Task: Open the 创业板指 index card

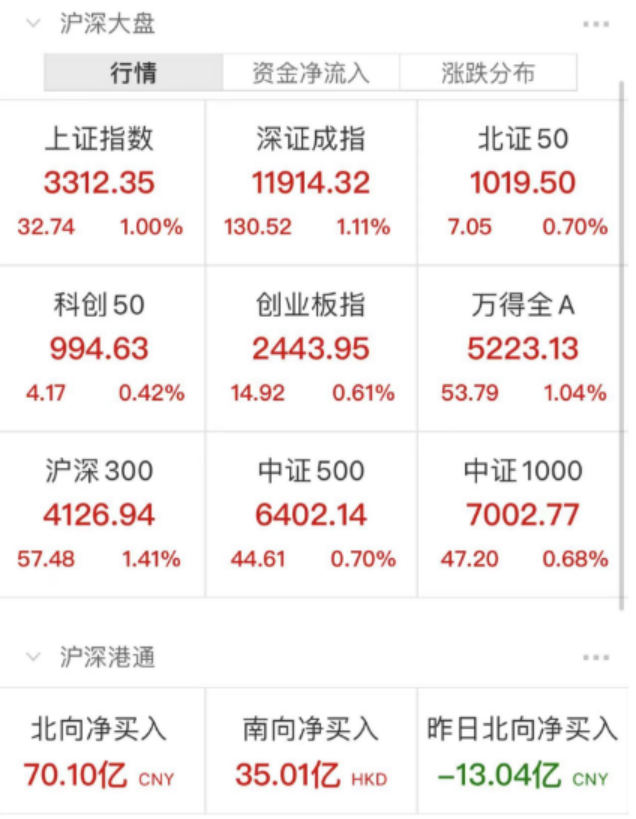Action: (x=311, y=348)
